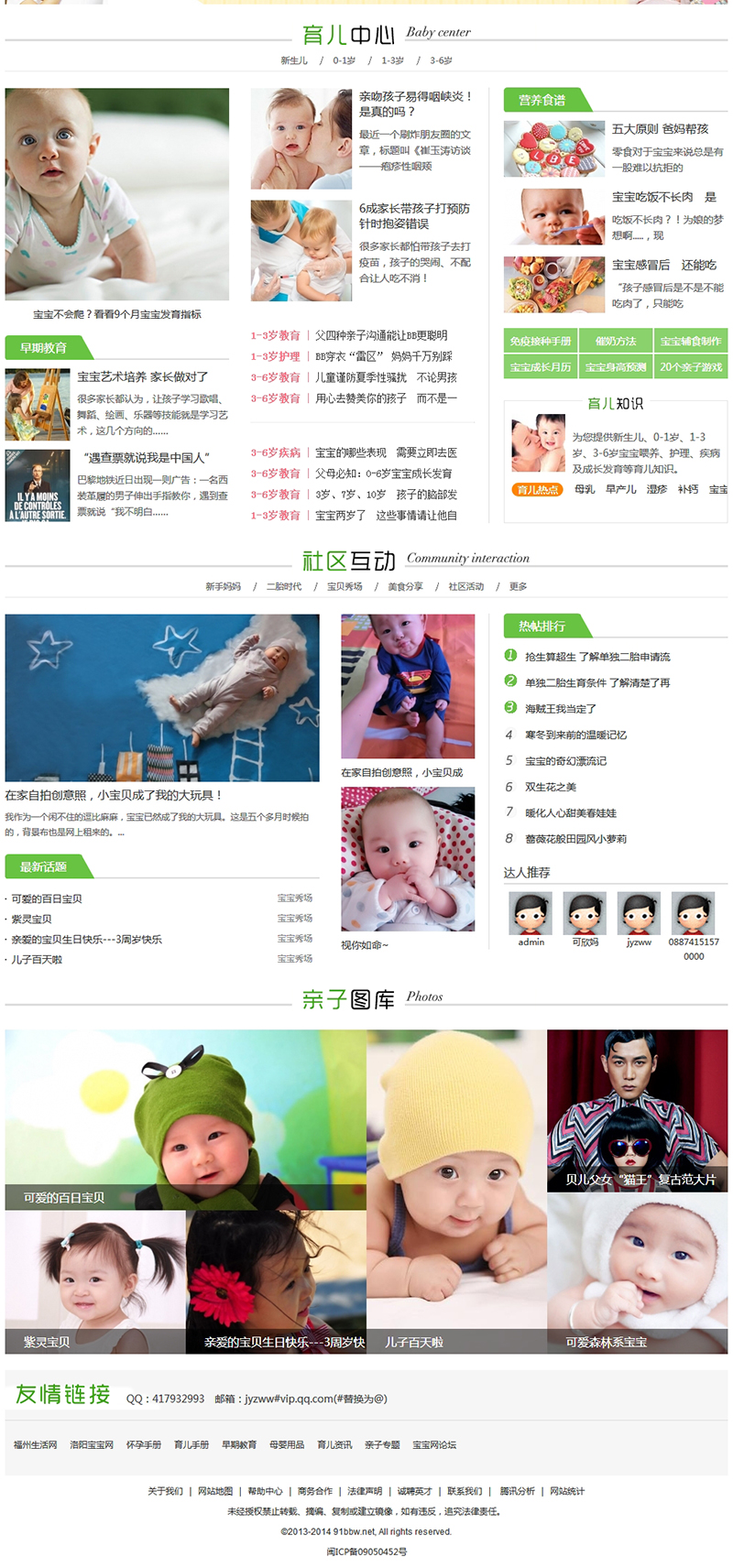Read 五大原则 爸妈帮孩 nutrition article

tap(660, 129)
